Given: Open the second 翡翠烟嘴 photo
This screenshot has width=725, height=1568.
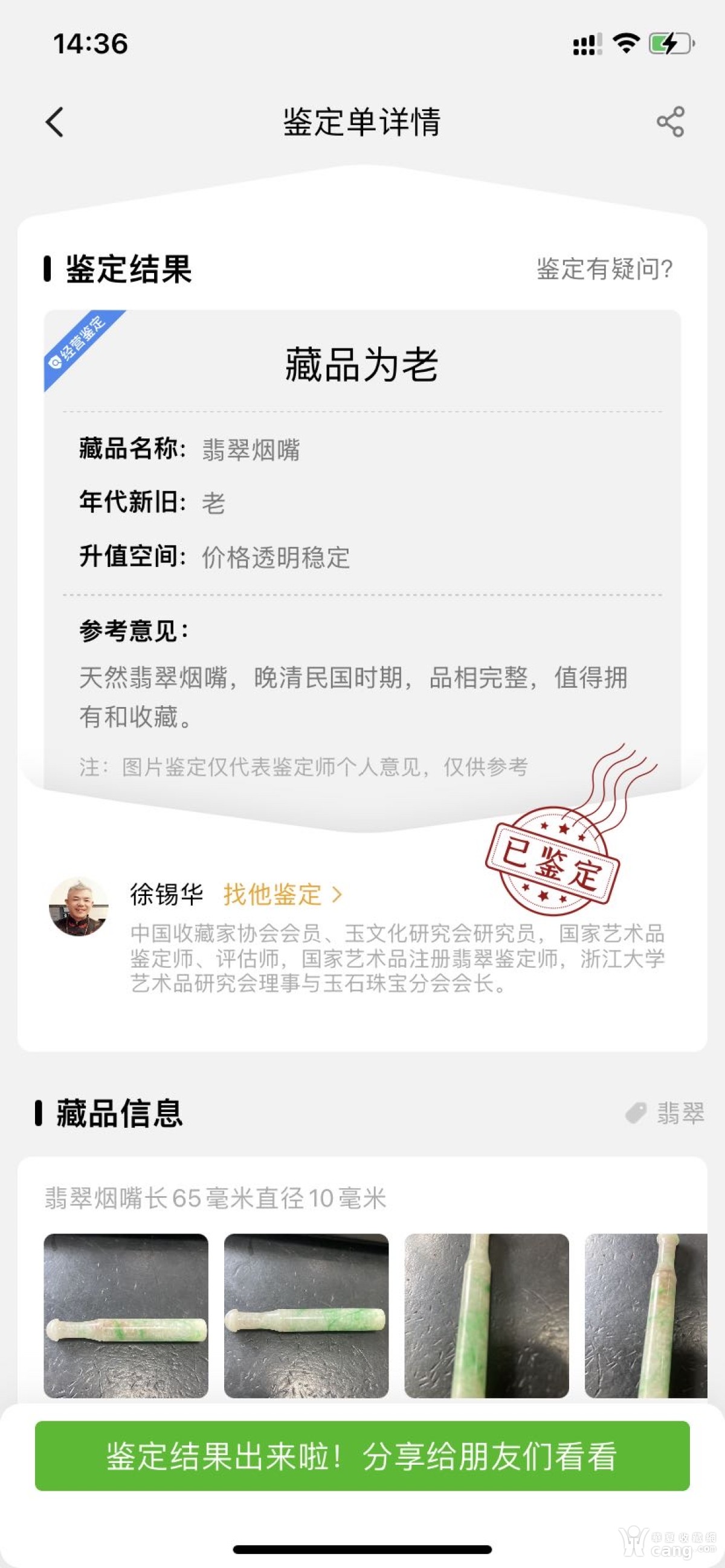Looking at the screenshot, I should (x=306, y=1316).
